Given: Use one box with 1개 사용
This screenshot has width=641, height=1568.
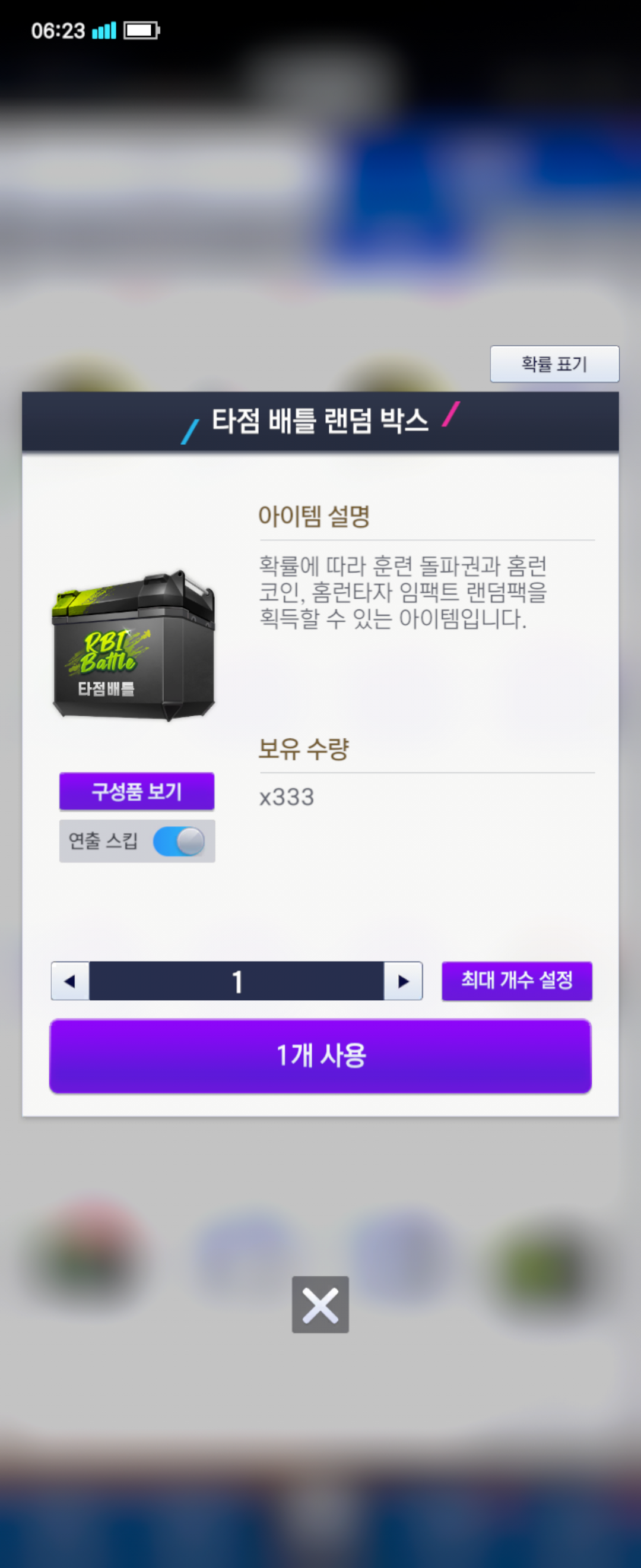Looking at the screenshot, I should click(320, 1055).
